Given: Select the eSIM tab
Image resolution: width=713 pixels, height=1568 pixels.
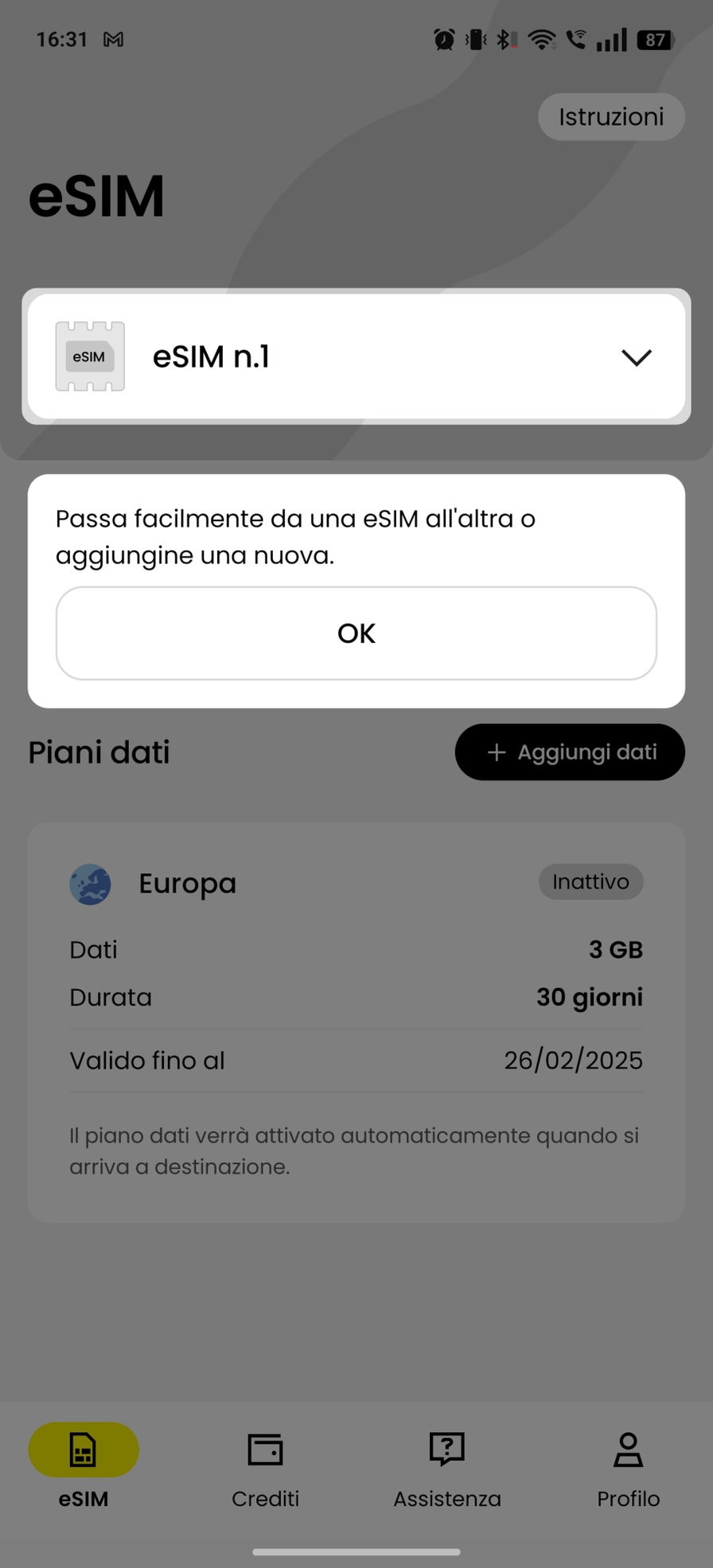Looking at the screenshot, I should coord(84,1470).
